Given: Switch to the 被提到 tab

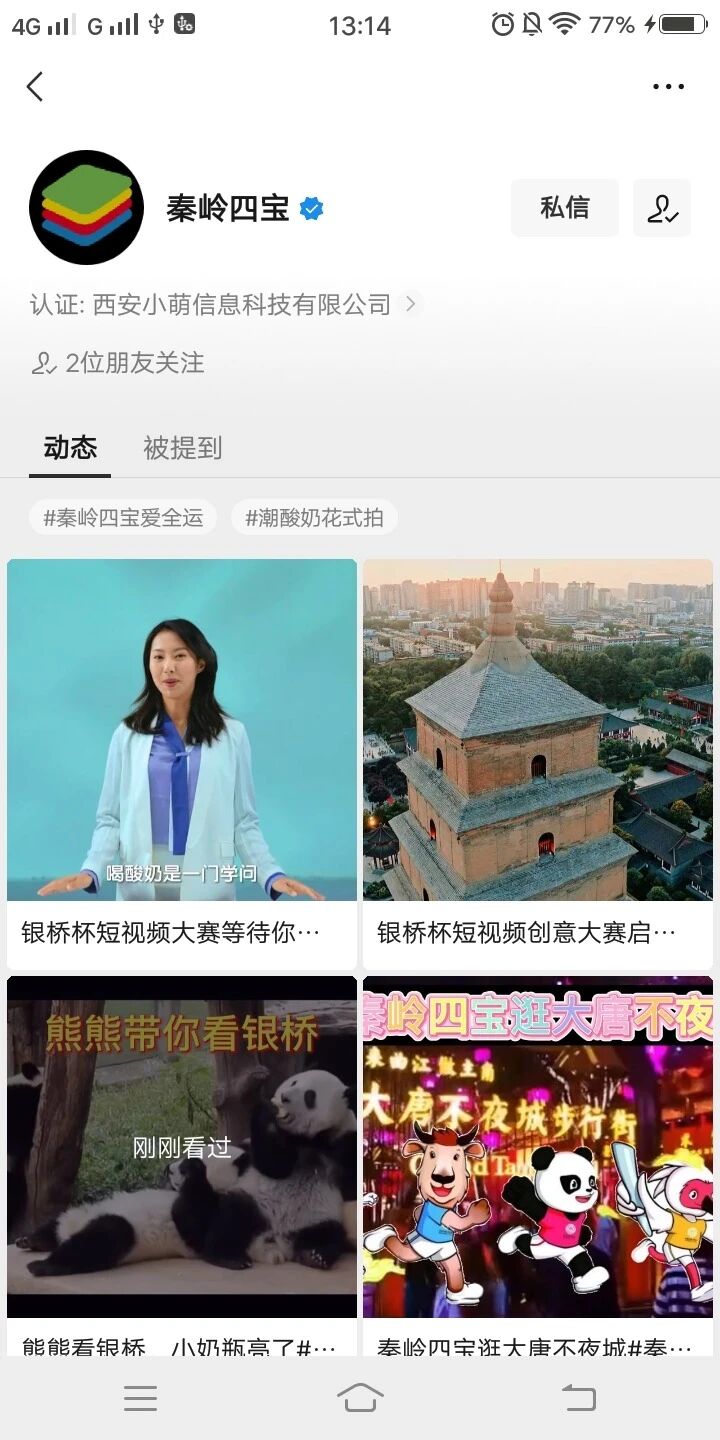Looking at the screenshot, I should (x=182, y=448).
